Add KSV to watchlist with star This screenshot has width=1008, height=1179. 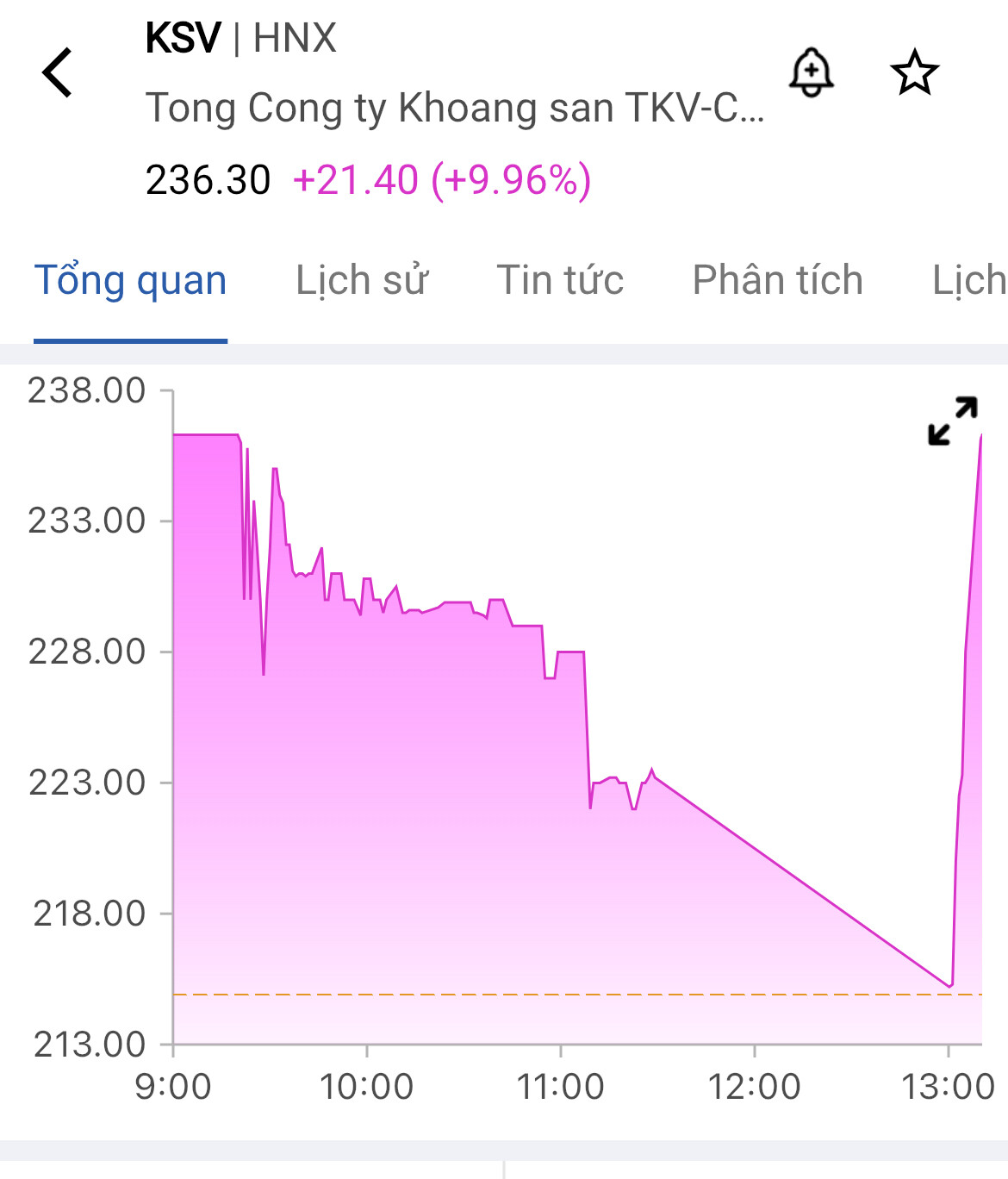[914, 73]
